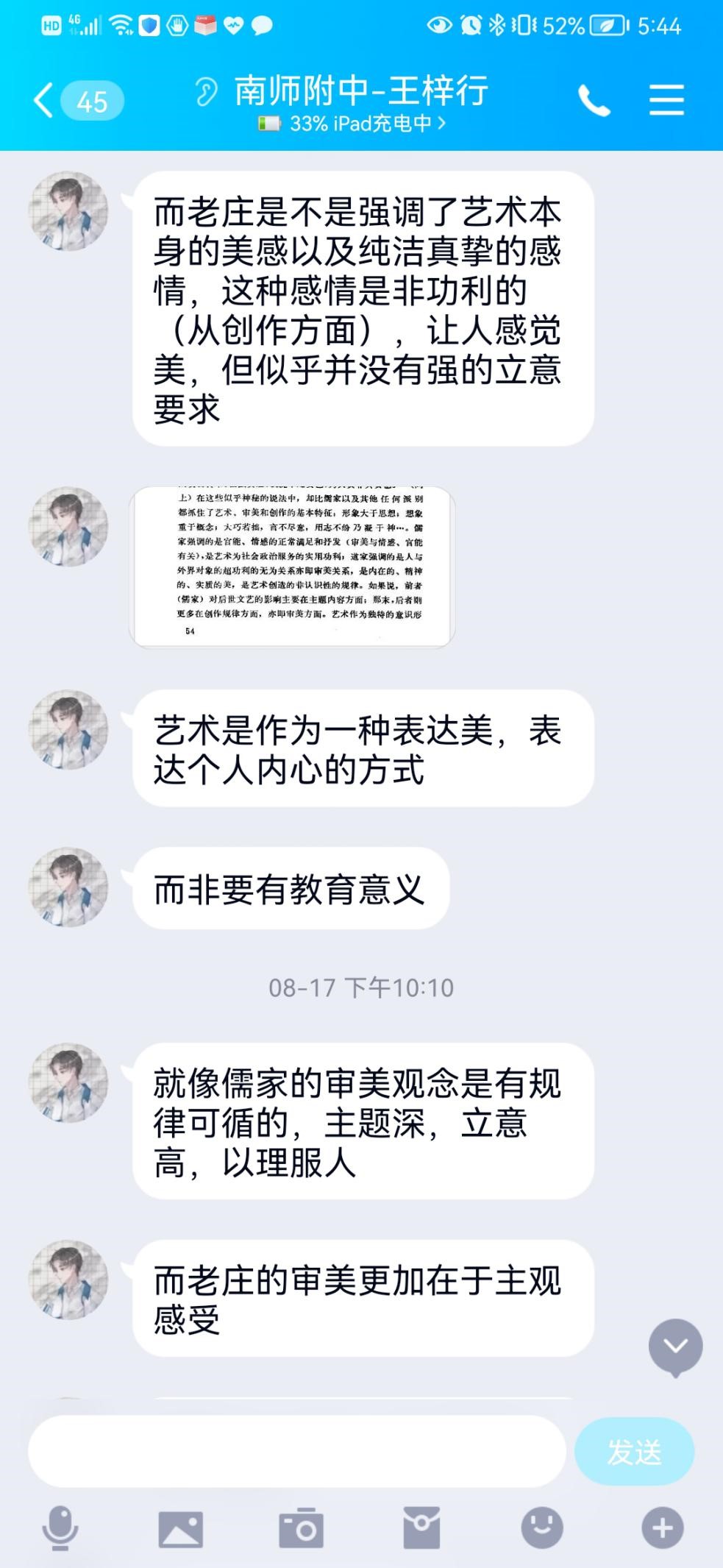Viewport: 723px width, 1568px height.
Task: Go back to the message list
Action: coord(44,101)
